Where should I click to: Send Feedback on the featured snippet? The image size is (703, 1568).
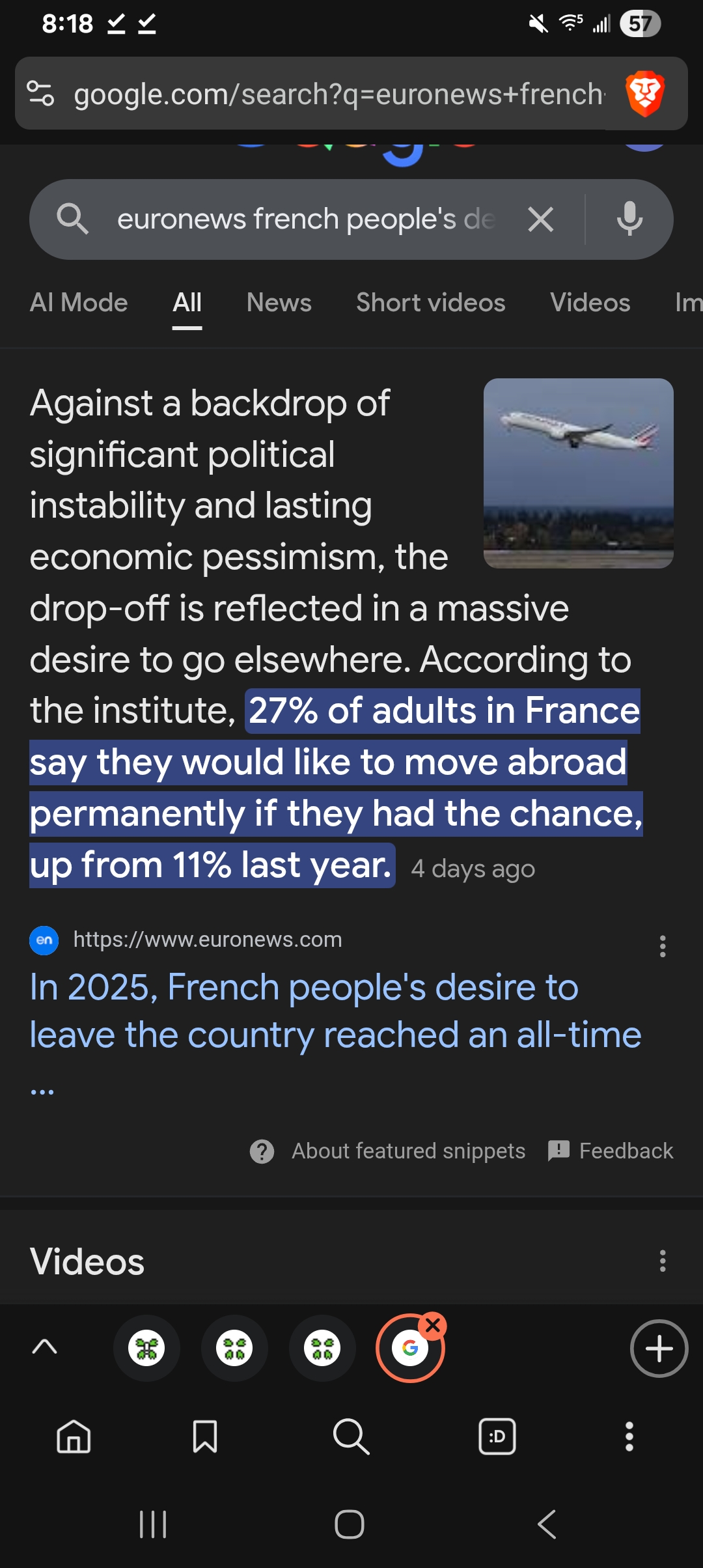click(625, 1151)
